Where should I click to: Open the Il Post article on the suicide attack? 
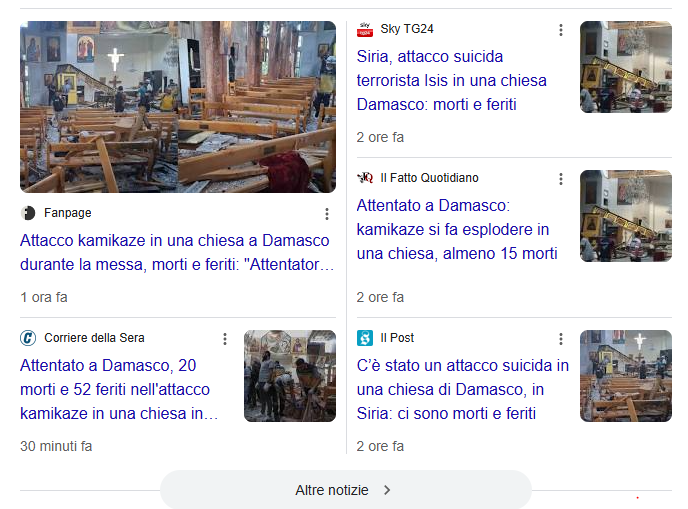click(x=463, y=389)
